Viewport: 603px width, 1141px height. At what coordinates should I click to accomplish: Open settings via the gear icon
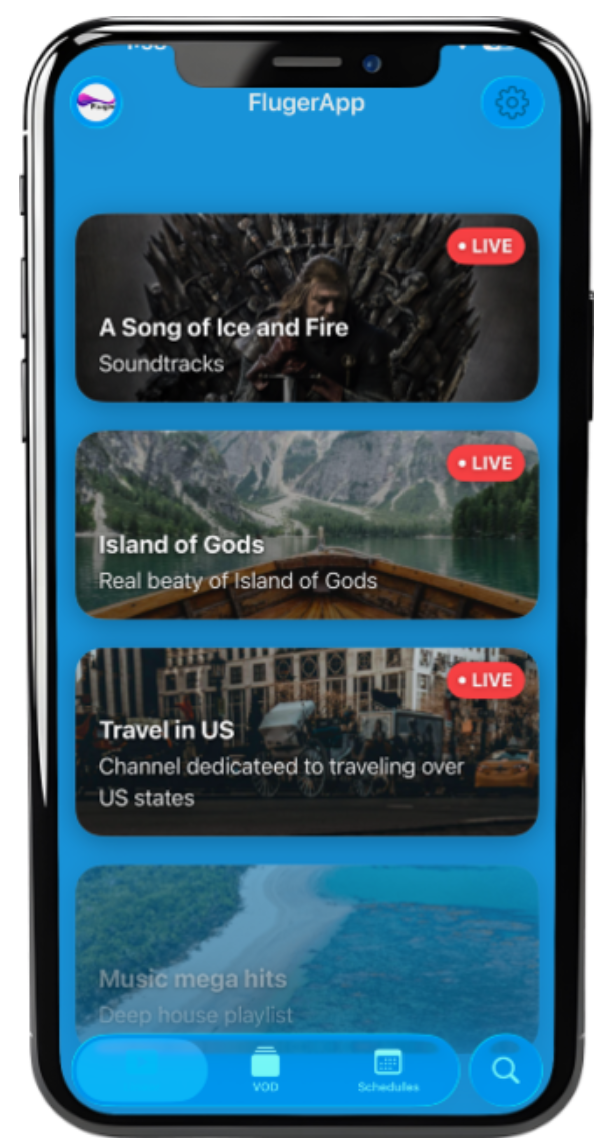(x=511, y=103)
